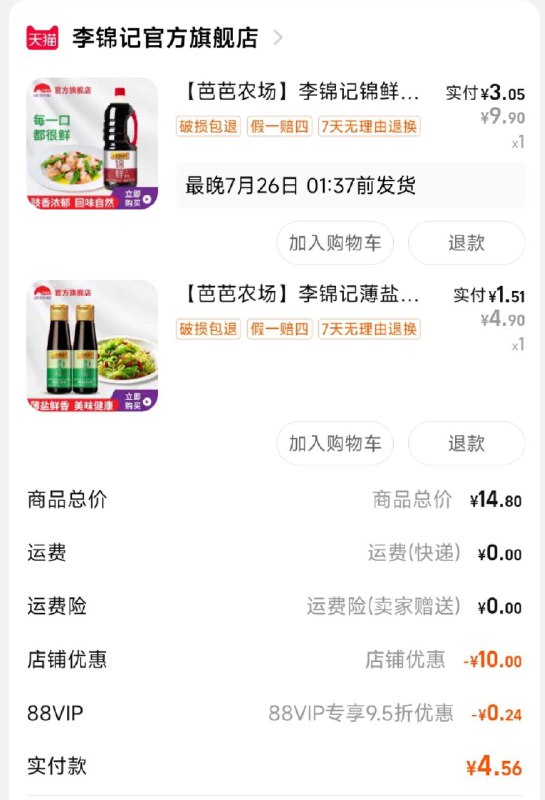The width and height of the screenshot is (545, 800).
Task: Add 李锦记锦鲜 item to shopping cart
Action: 335,243
